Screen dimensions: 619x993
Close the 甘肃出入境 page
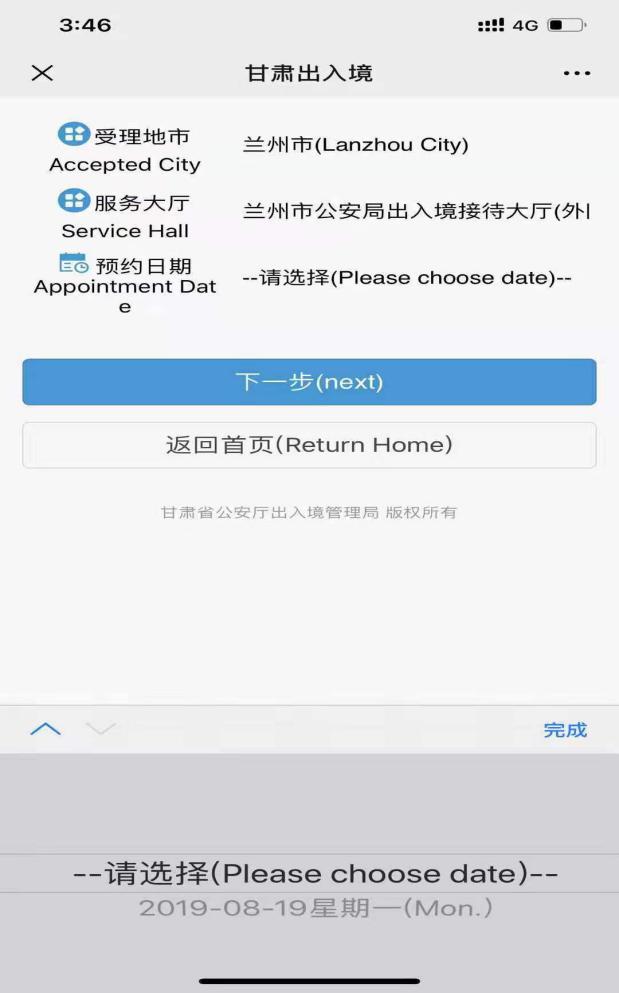pos(42,73)
